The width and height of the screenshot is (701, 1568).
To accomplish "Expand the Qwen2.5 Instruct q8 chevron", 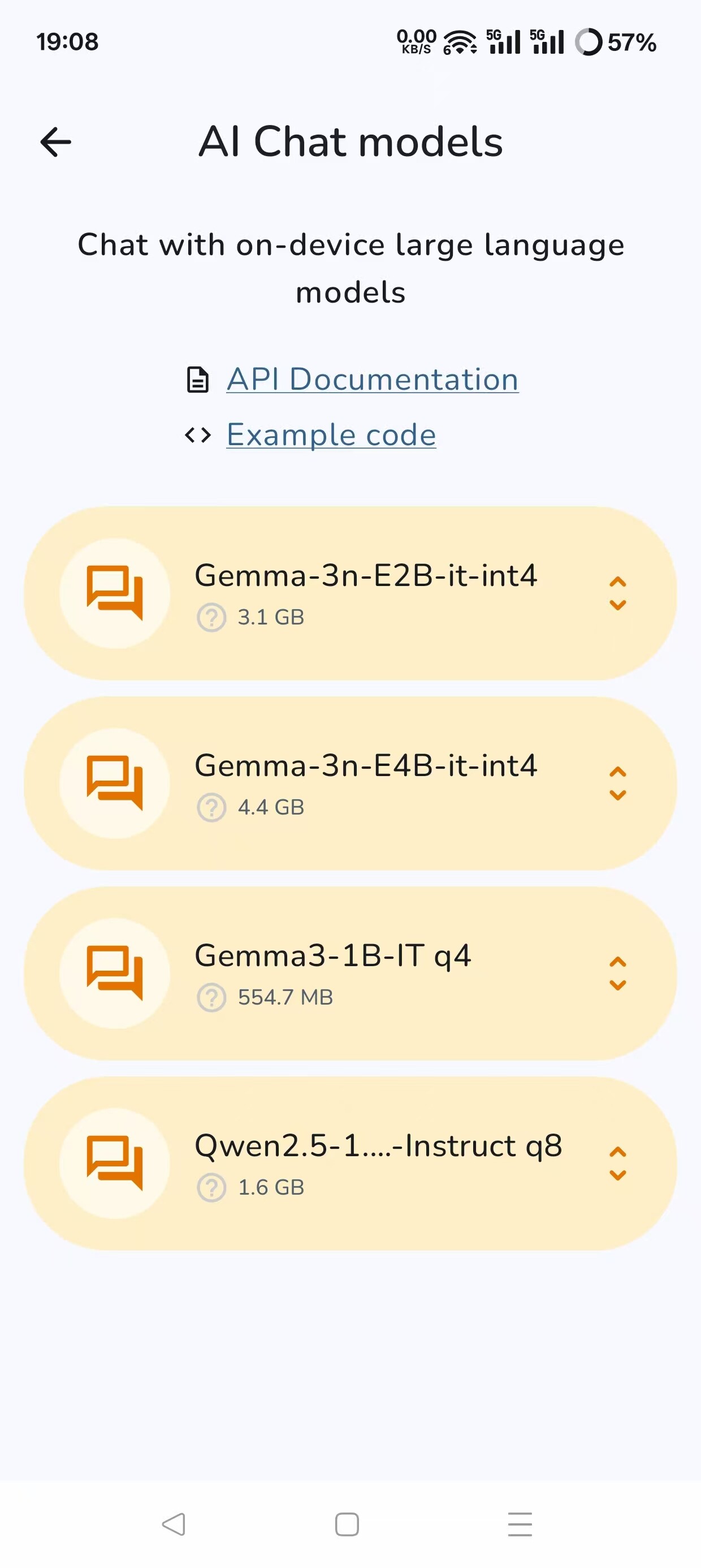I will [x=618, y=1162].
